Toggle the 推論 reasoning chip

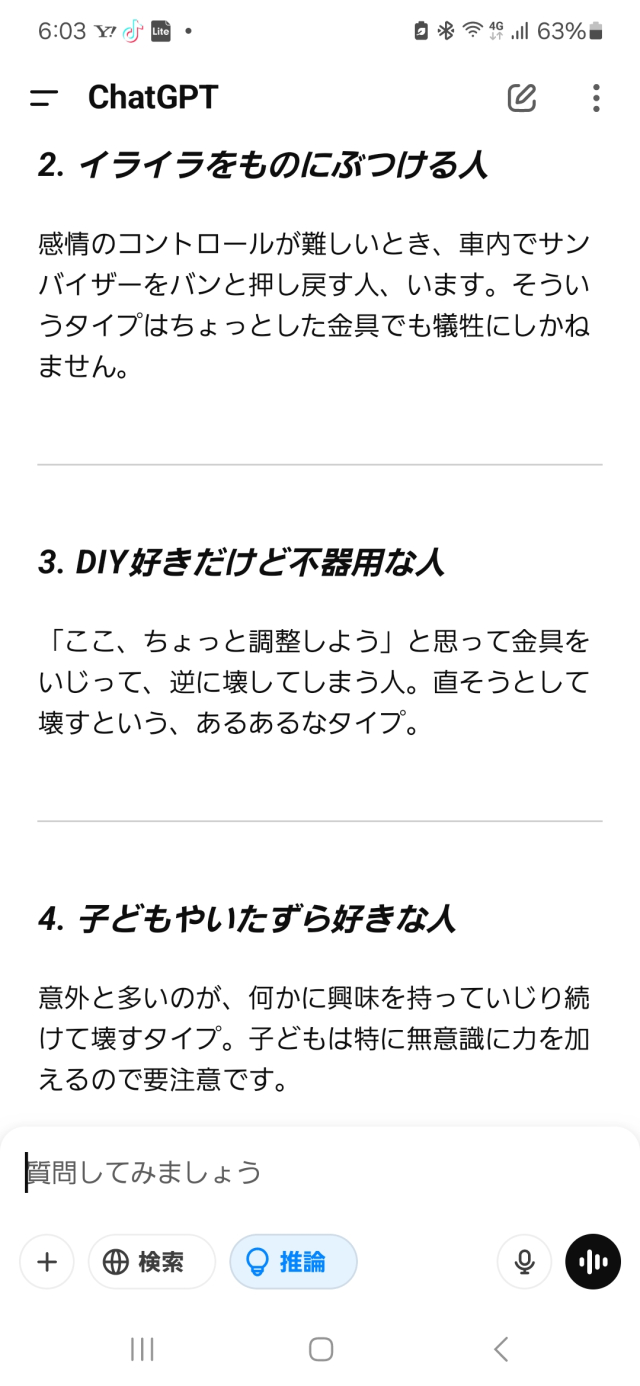pyautogui.click(x=293, y=1262)
